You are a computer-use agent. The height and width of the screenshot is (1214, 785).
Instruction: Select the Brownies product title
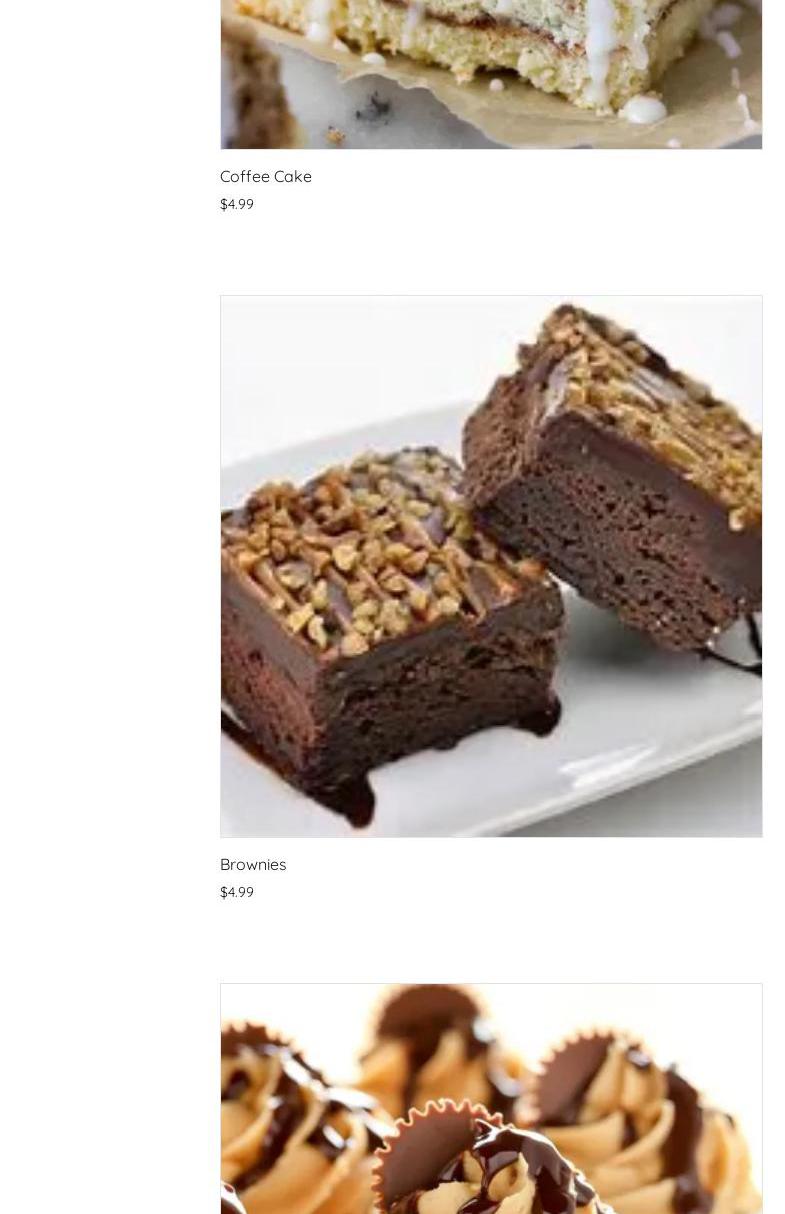point(253,864)
